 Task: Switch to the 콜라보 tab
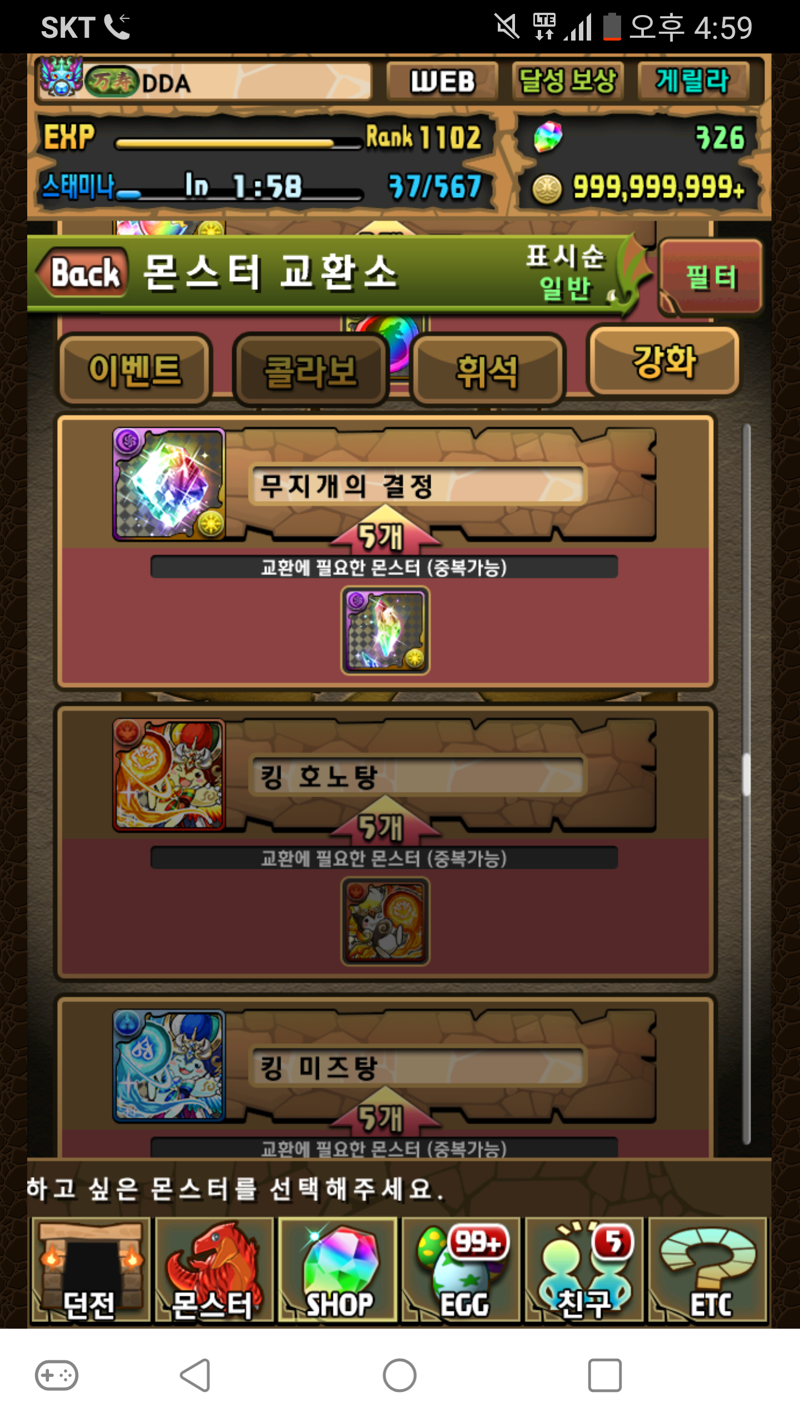click(310, 370)
